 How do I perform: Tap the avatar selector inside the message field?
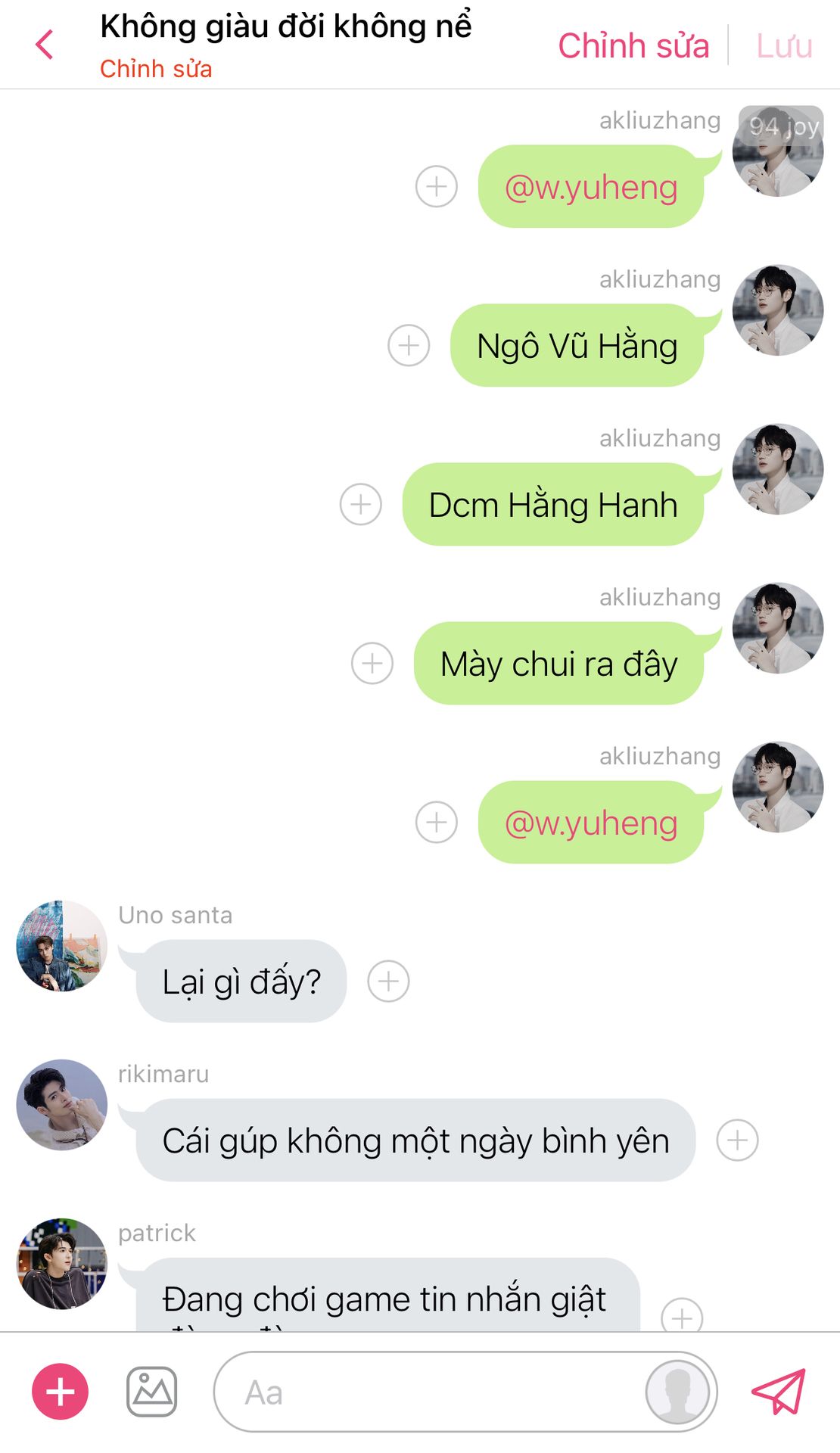coord(677,1392)
